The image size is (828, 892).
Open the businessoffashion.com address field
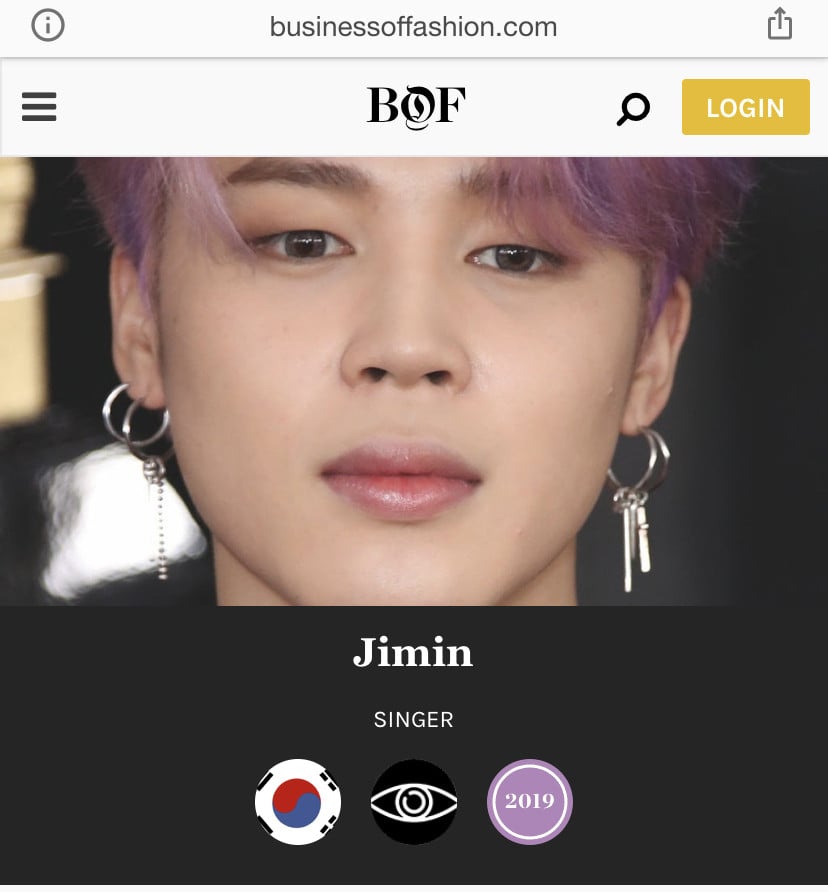(413, 27)
